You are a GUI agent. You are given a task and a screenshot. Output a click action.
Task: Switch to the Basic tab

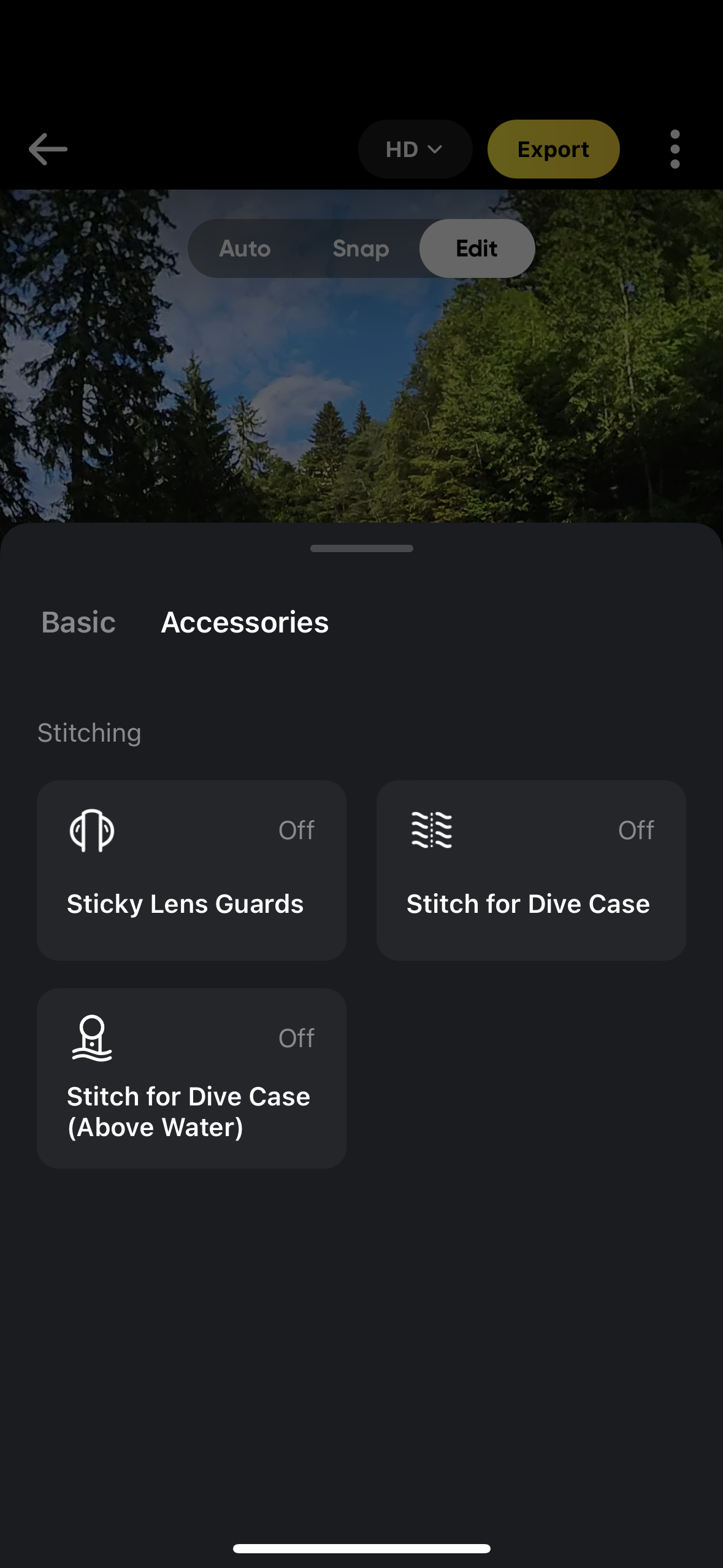click(78, 621)
